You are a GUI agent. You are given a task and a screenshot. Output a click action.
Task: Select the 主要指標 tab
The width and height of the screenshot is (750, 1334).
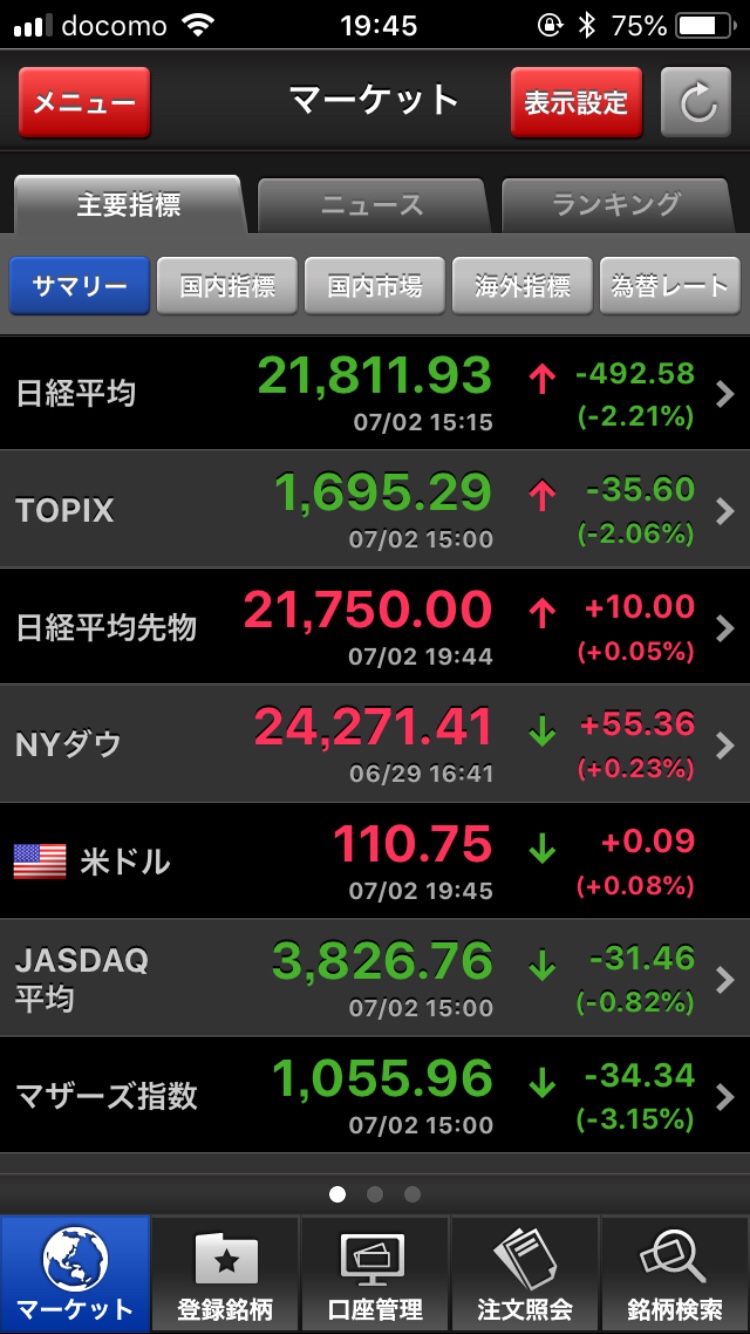point(128,206)
